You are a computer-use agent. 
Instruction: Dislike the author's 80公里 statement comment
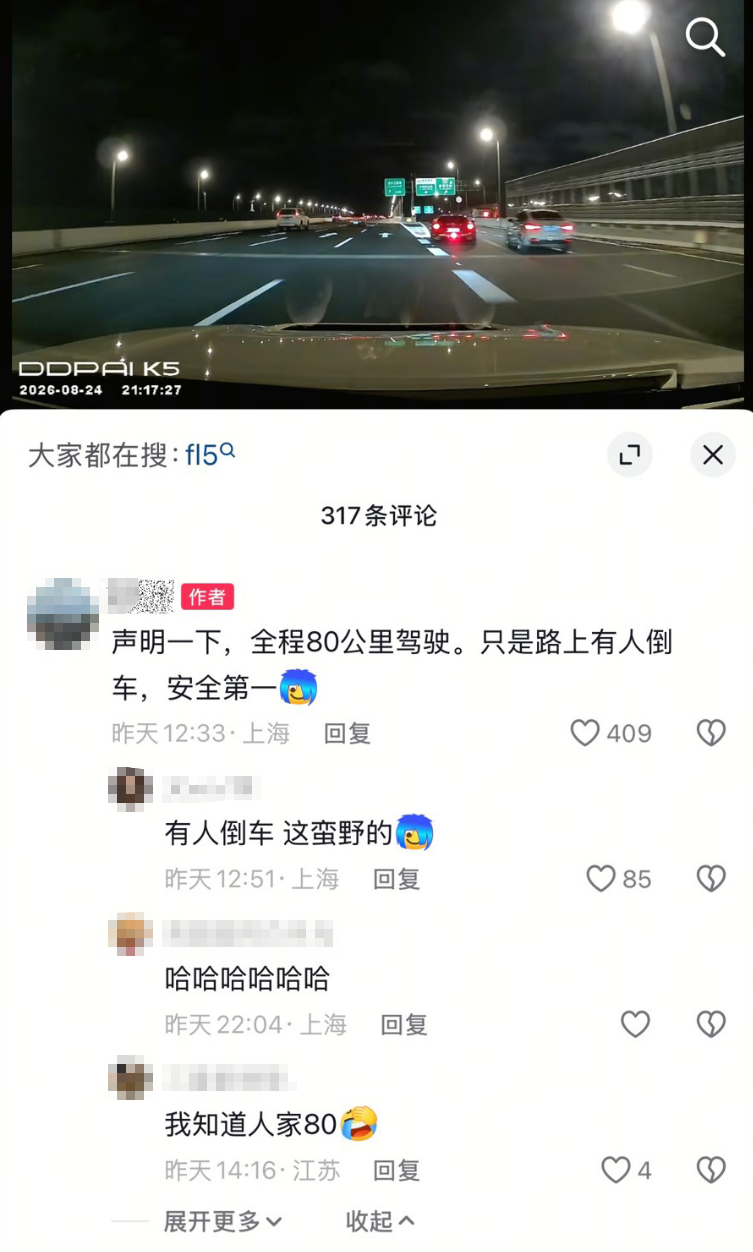point(711,733)
